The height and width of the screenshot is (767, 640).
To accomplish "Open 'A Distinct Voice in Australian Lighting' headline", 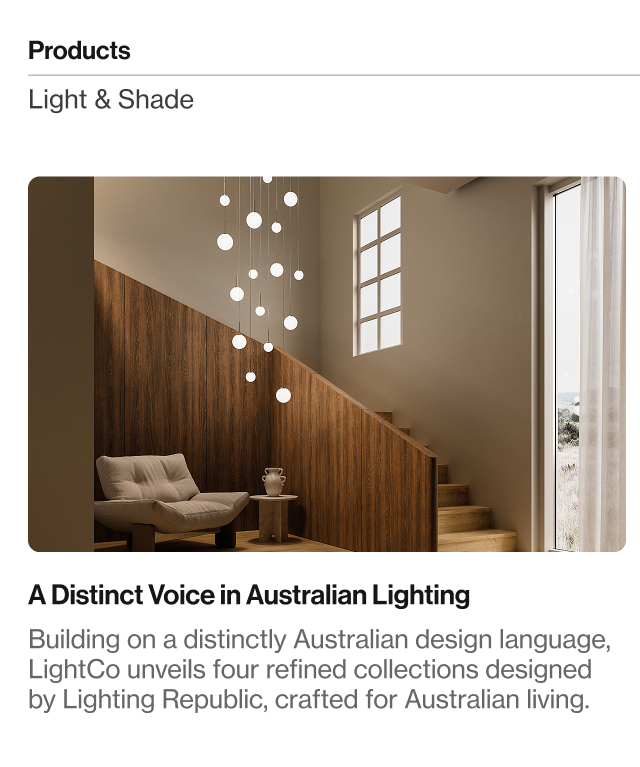I will (249, 596).
